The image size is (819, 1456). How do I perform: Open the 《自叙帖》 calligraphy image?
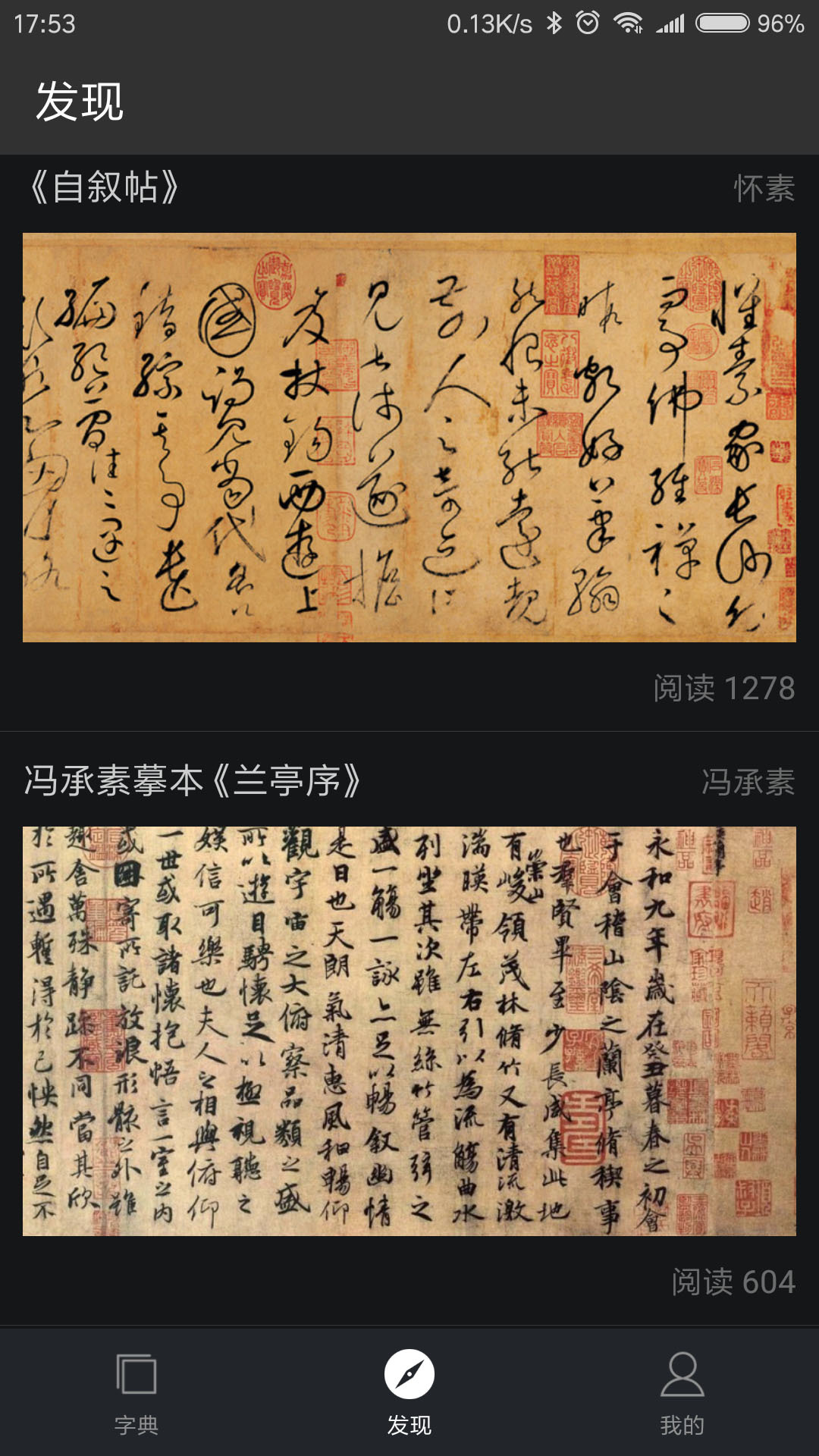click(409, 438)
